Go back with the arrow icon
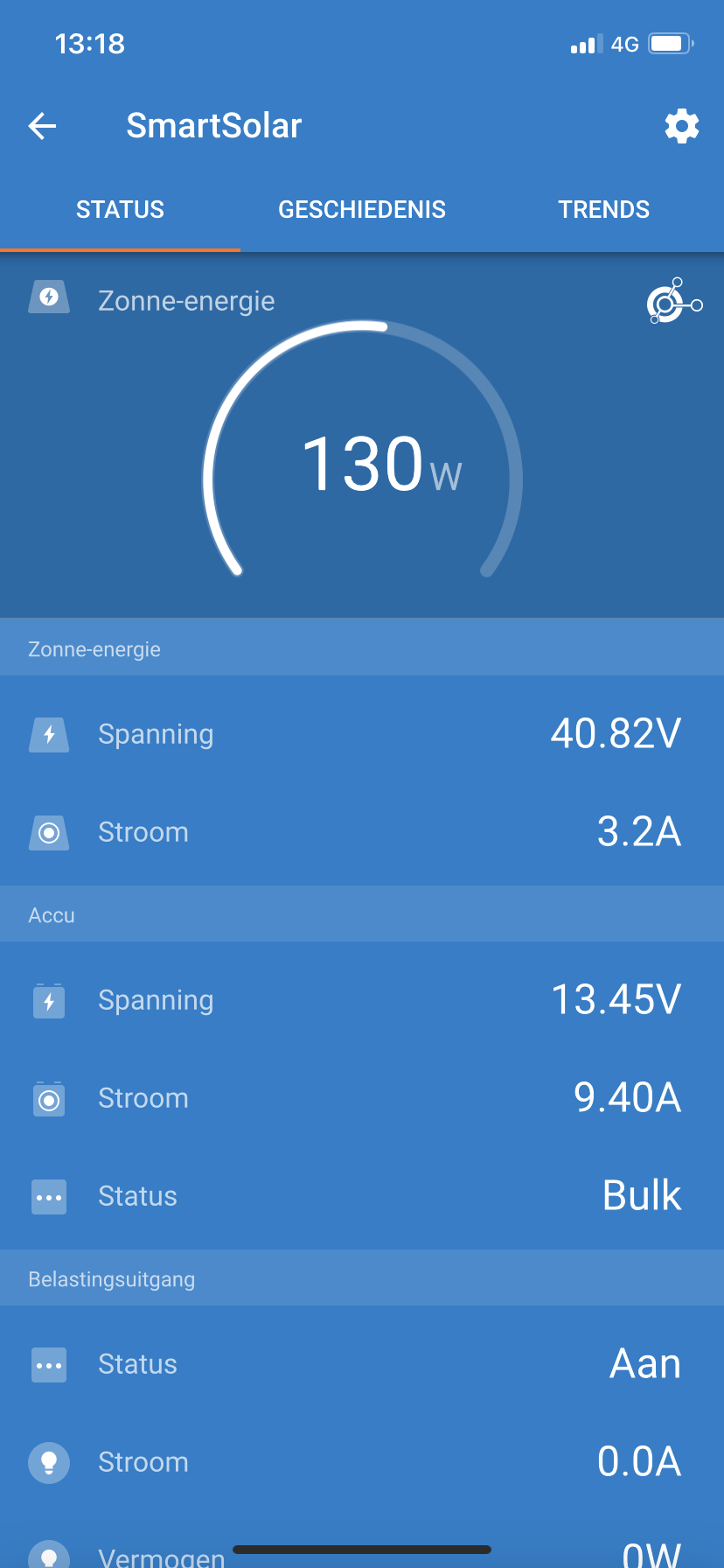Image resolution: width=724 pixels, height=1568 pixels. pos(42,126)
